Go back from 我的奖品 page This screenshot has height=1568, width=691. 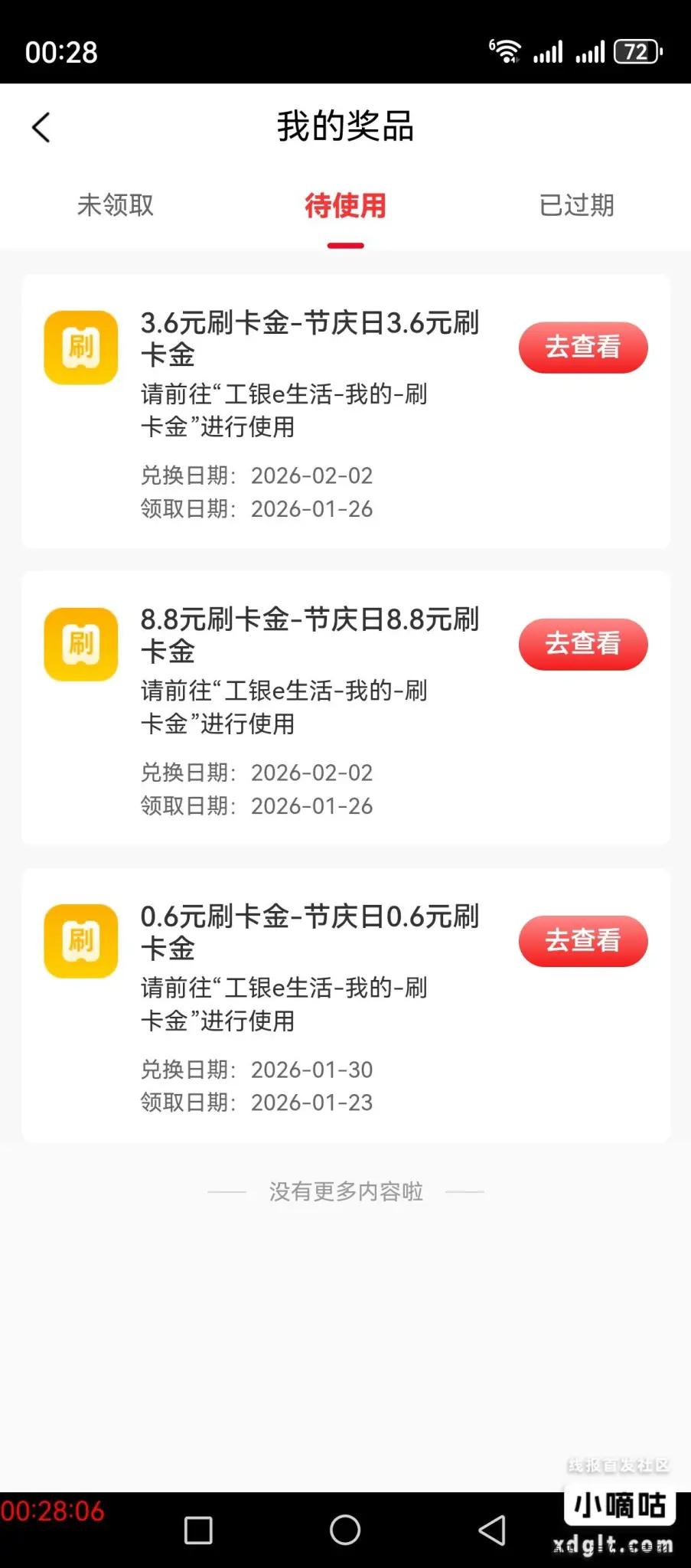41,127
